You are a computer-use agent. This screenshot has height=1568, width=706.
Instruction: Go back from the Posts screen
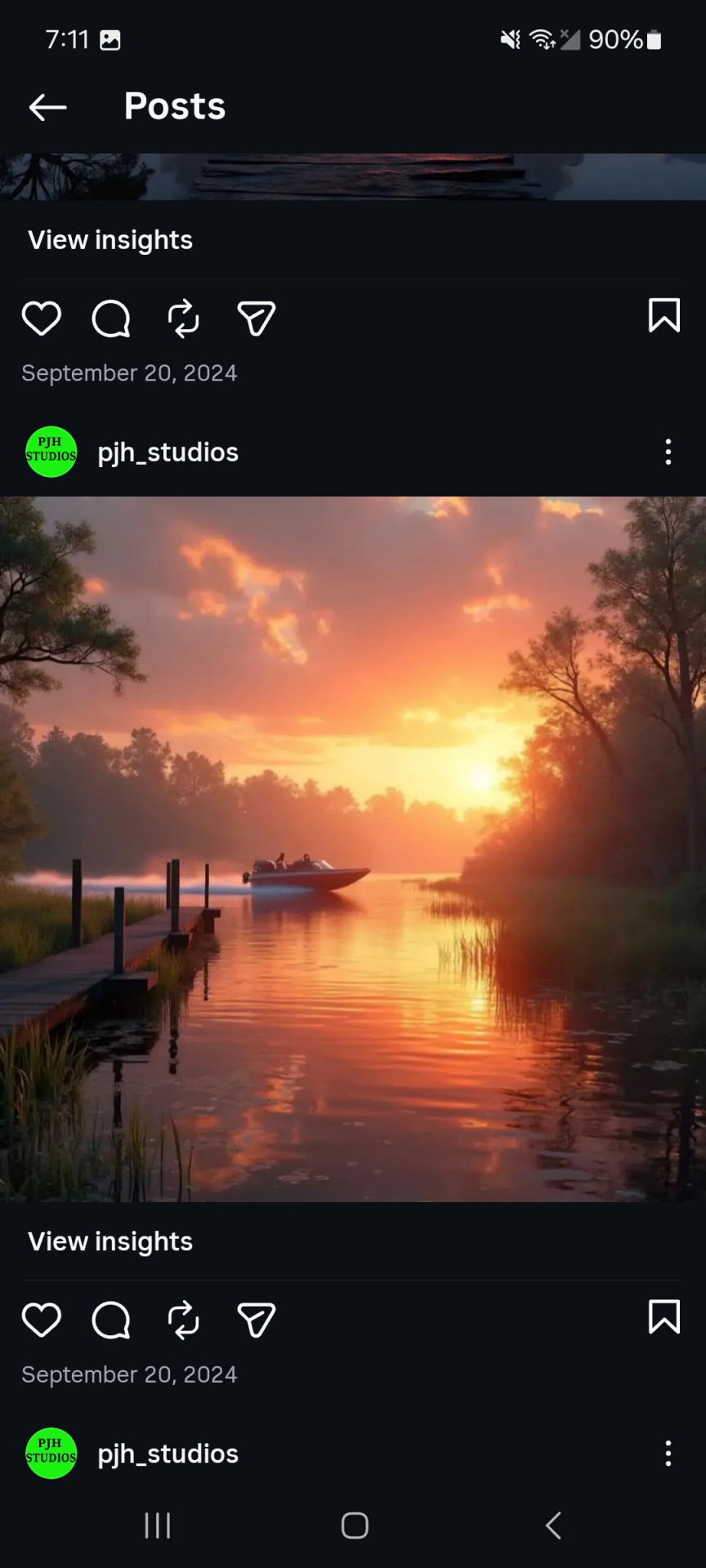pyautogui.click(x=47, y=107)
